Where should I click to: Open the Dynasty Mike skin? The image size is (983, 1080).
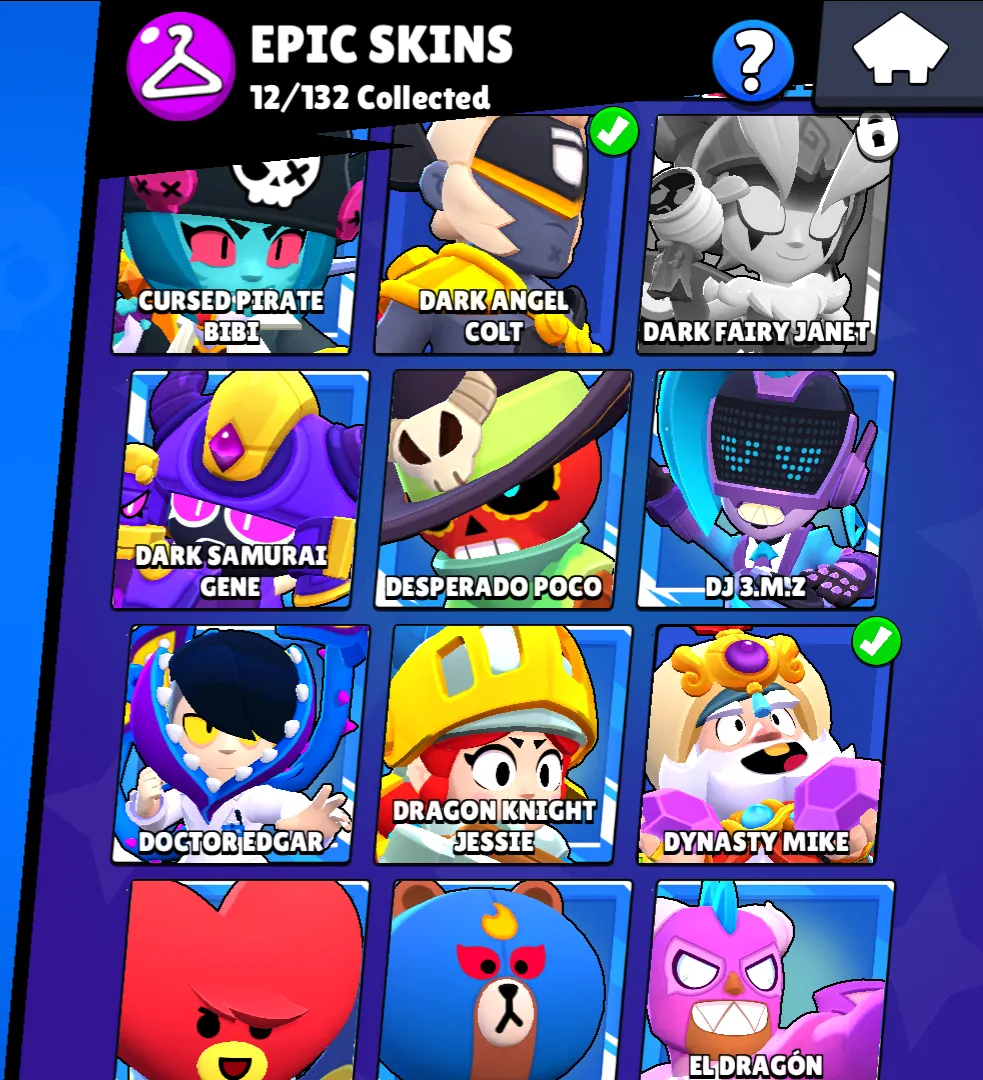click(x=767, y=744)
